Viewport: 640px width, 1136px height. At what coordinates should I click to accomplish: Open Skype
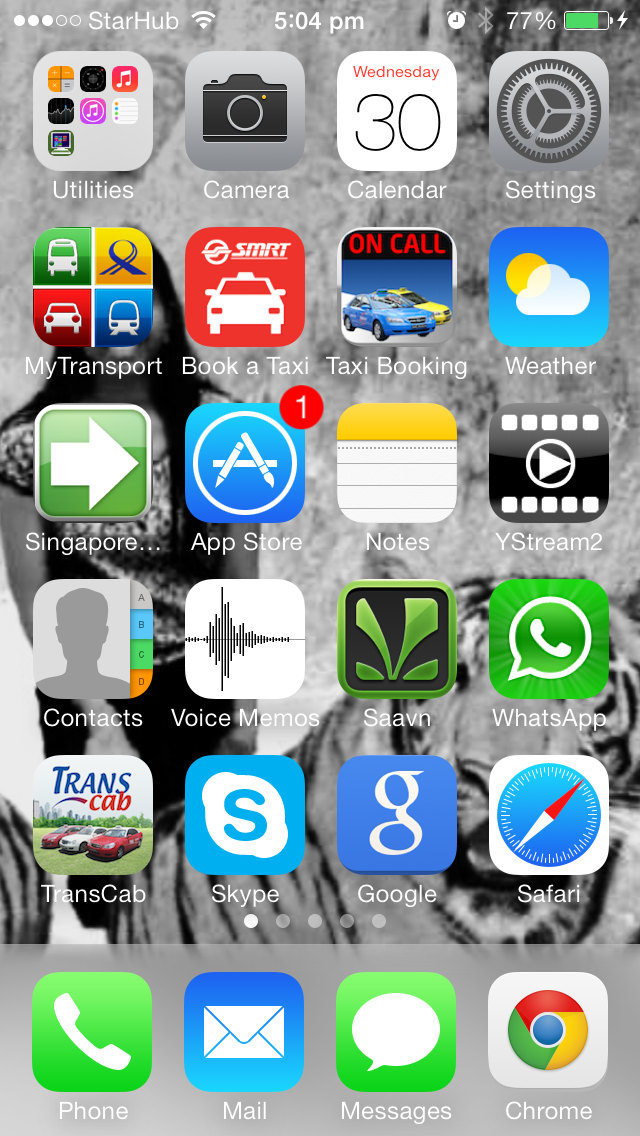[x=245, y=815]
